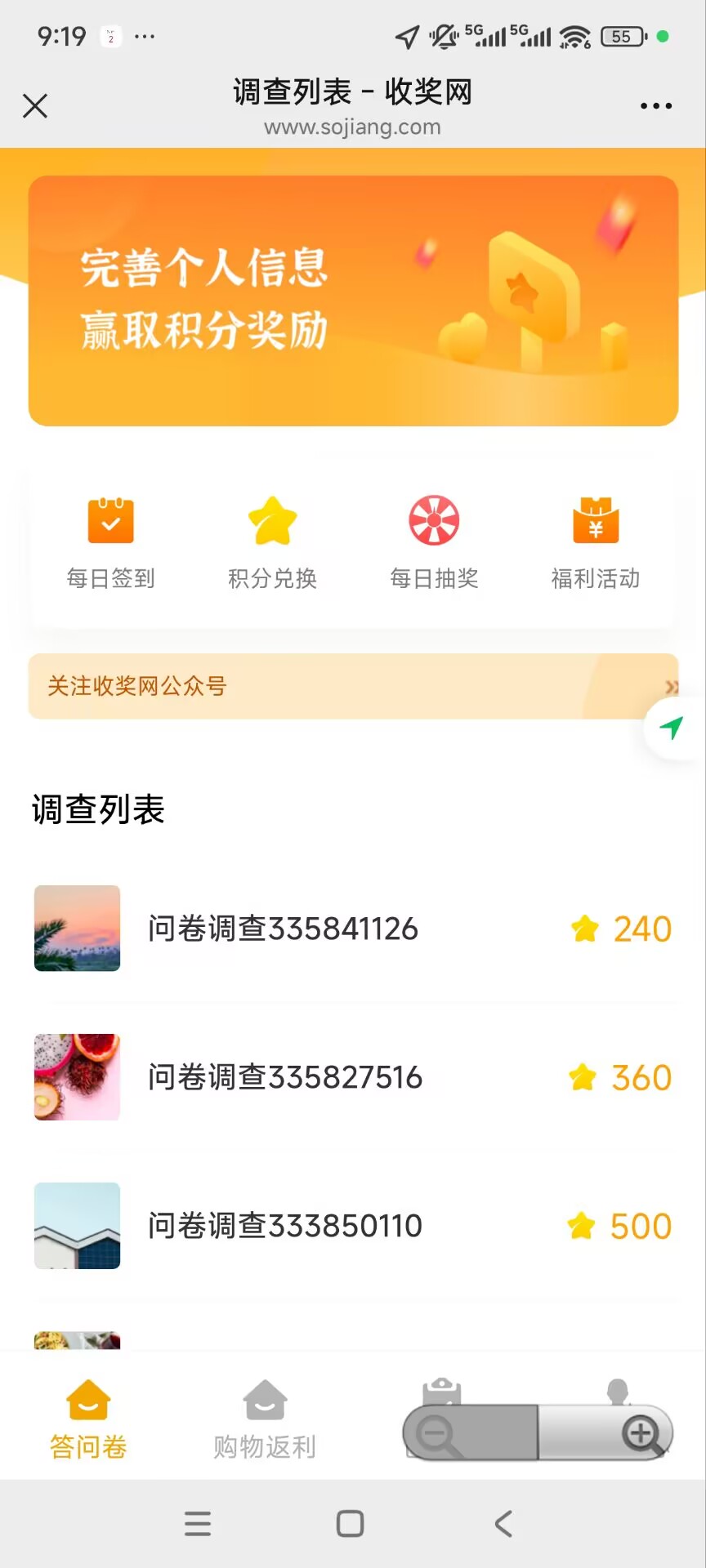This screenshot has height=1568, width=706.
Task: Select survey 问卷调查333850110
Action: click(353, 1226)
